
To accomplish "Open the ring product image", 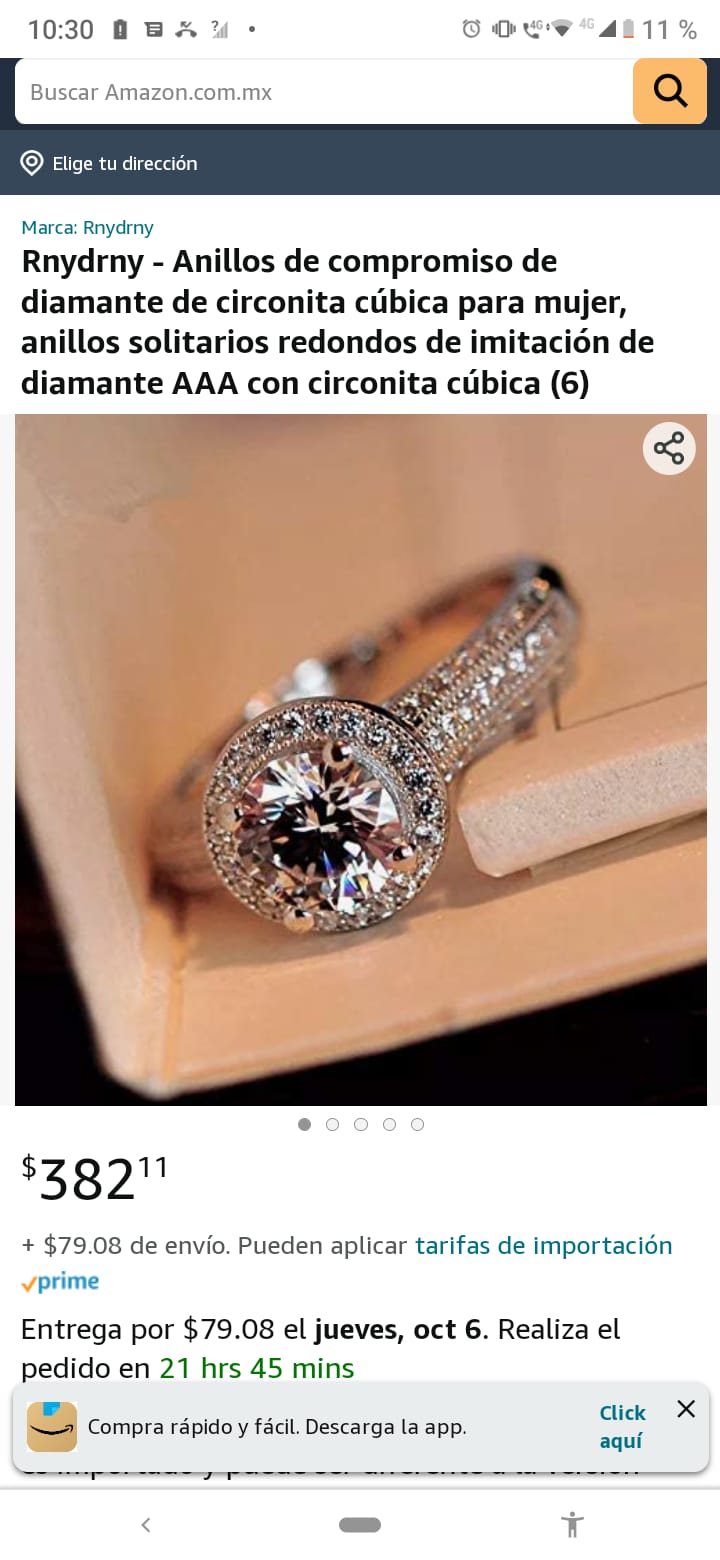I will coord(361,760).
